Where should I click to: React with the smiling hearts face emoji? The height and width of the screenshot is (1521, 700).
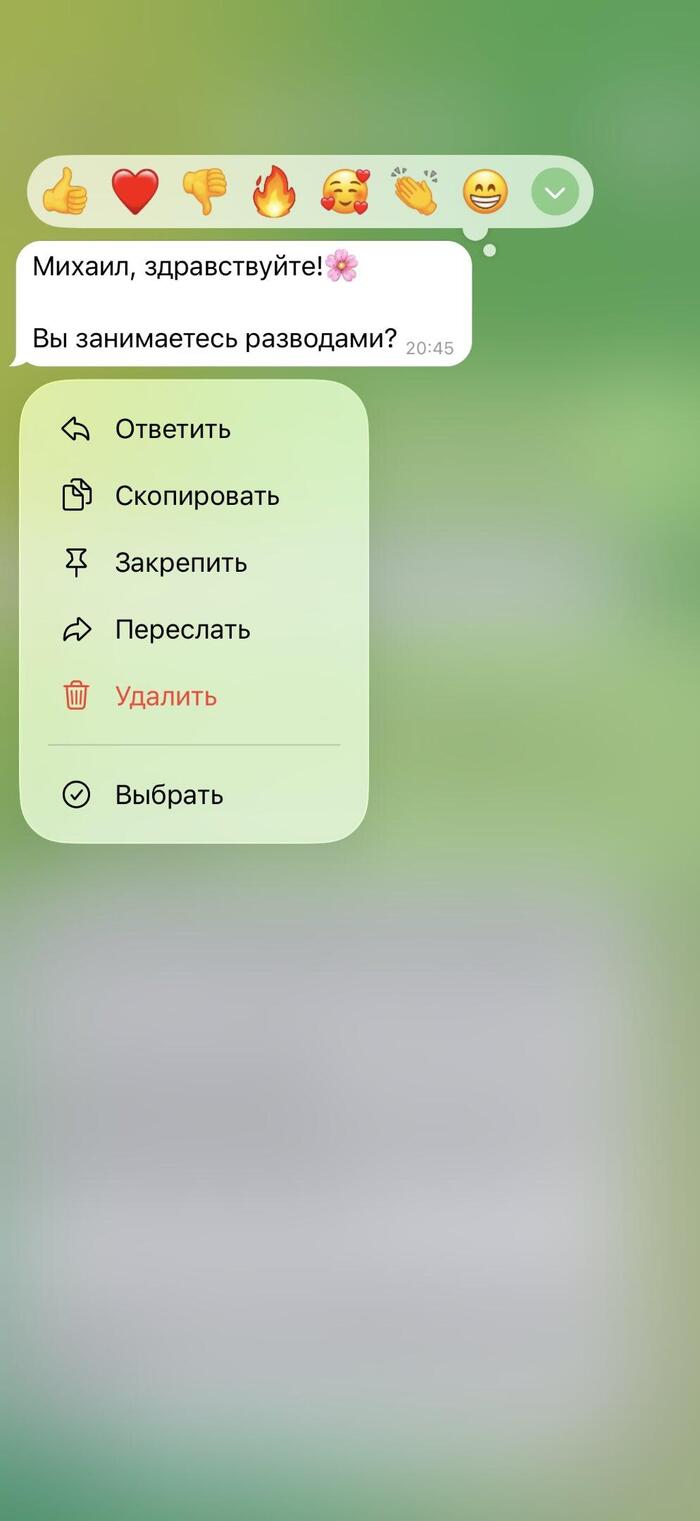[345, 191]
